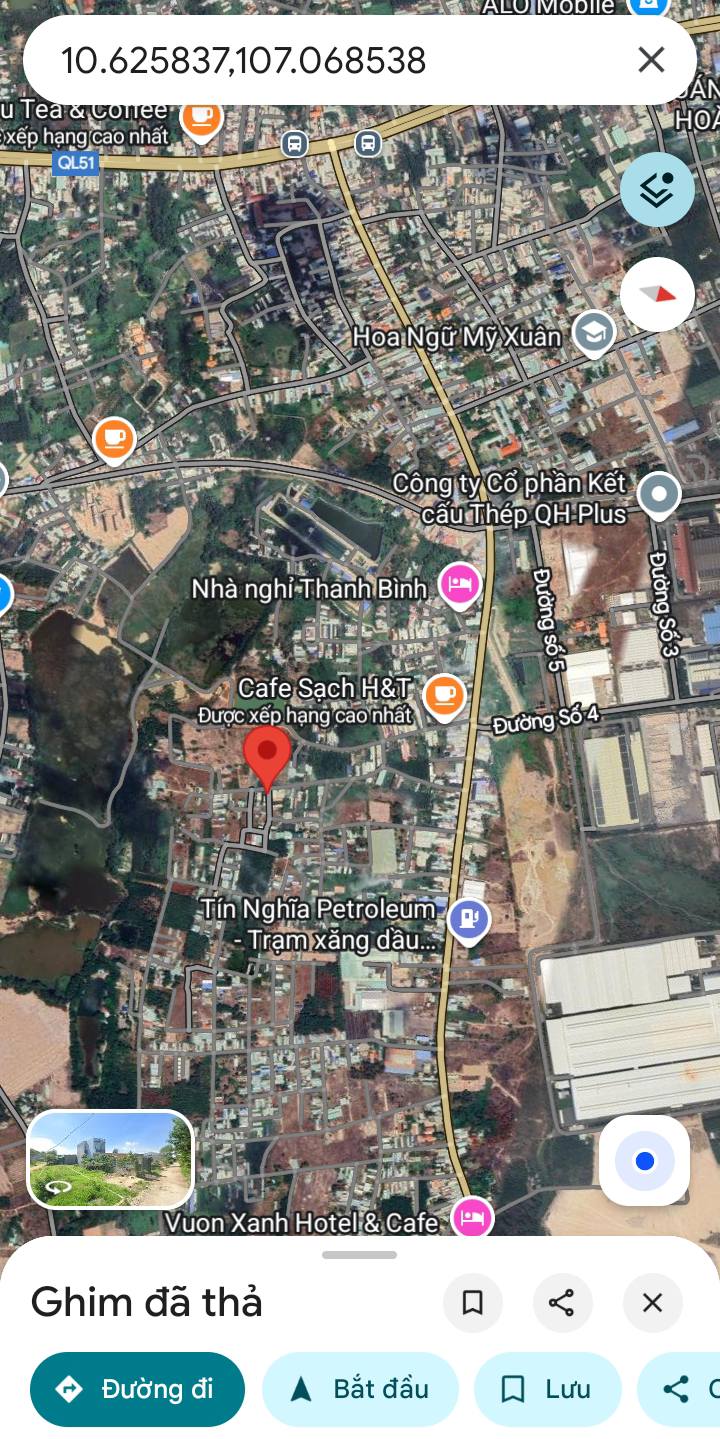Open the Vuon Xanh Hotel & Cafe pin
Image resolution: width=720 pixels, height=1439 pixels.
pos(473,1217)
